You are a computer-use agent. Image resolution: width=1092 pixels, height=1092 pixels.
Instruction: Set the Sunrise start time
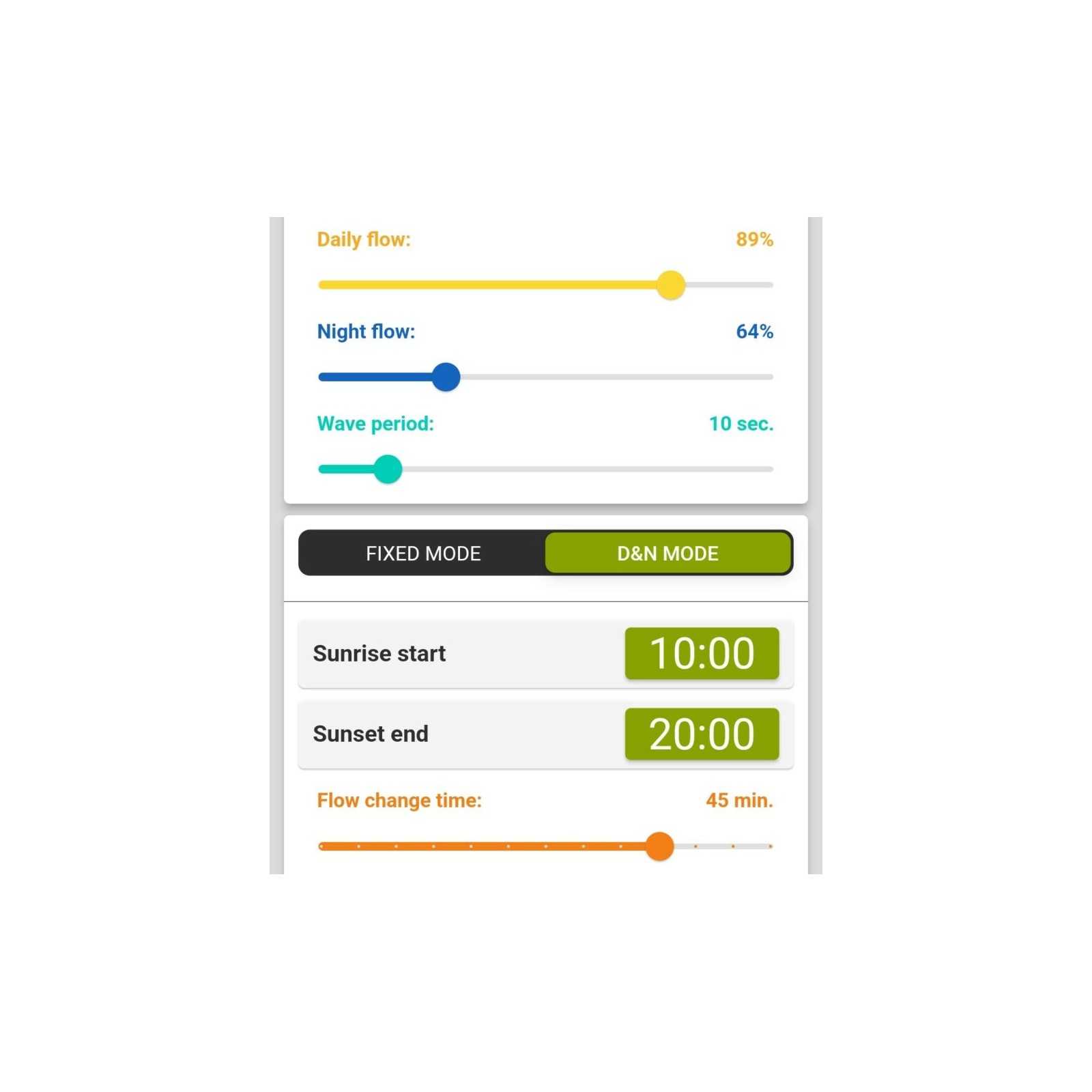coord(701,653)
